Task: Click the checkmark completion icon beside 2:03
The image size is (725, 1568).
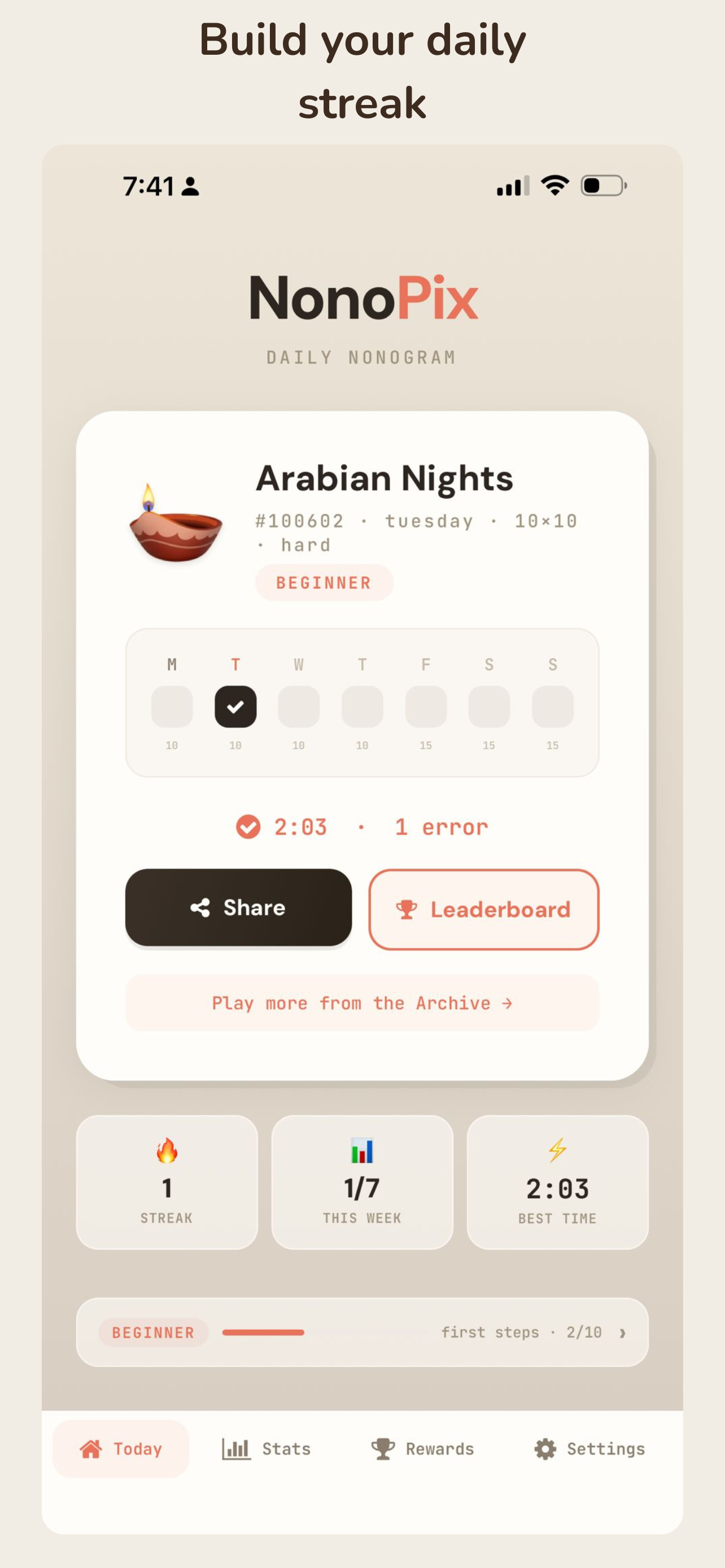Action: tap(248, 826)
